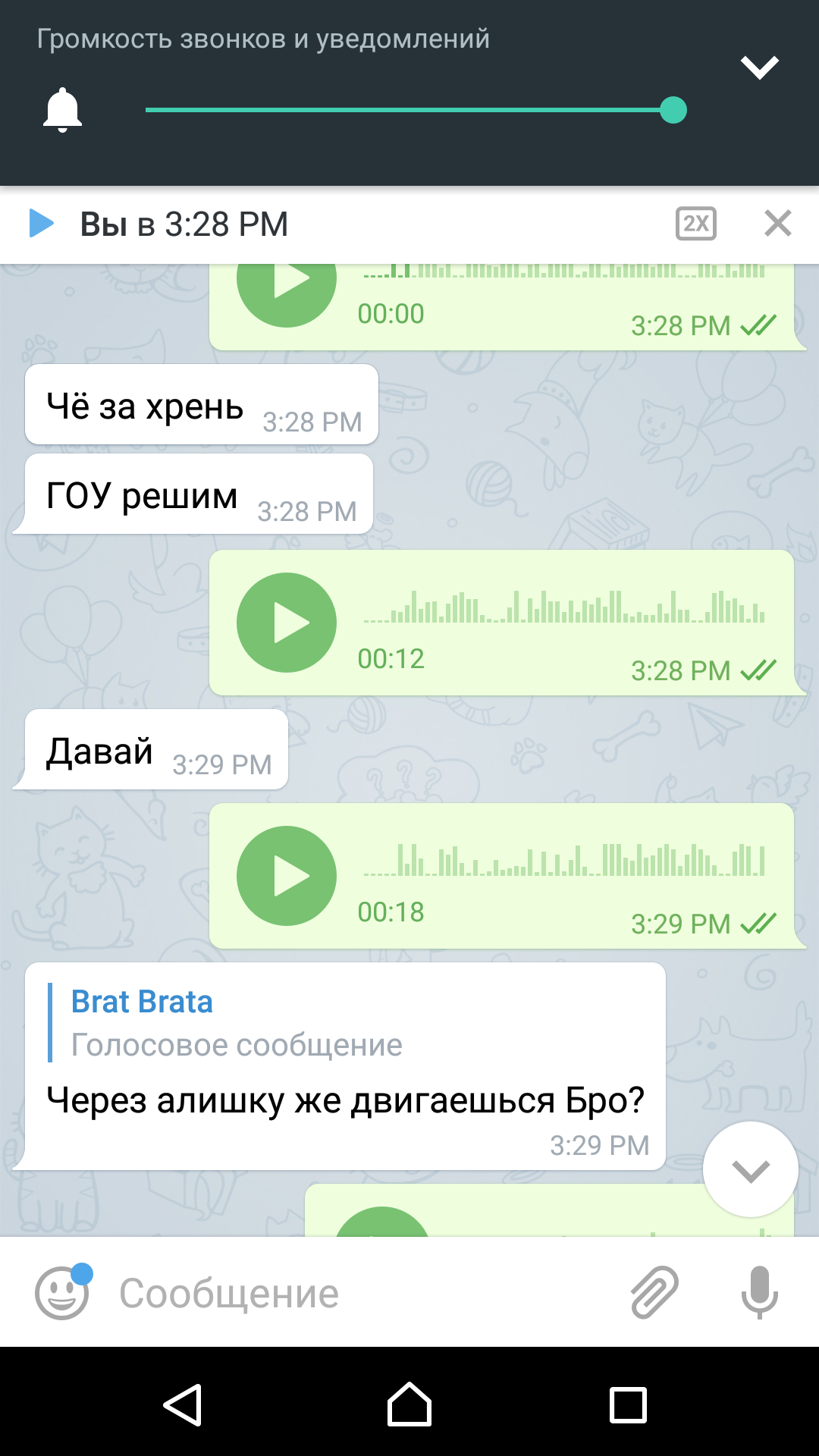
Task: Tap the microphone to record voice
Action: tap(759, 1292)
